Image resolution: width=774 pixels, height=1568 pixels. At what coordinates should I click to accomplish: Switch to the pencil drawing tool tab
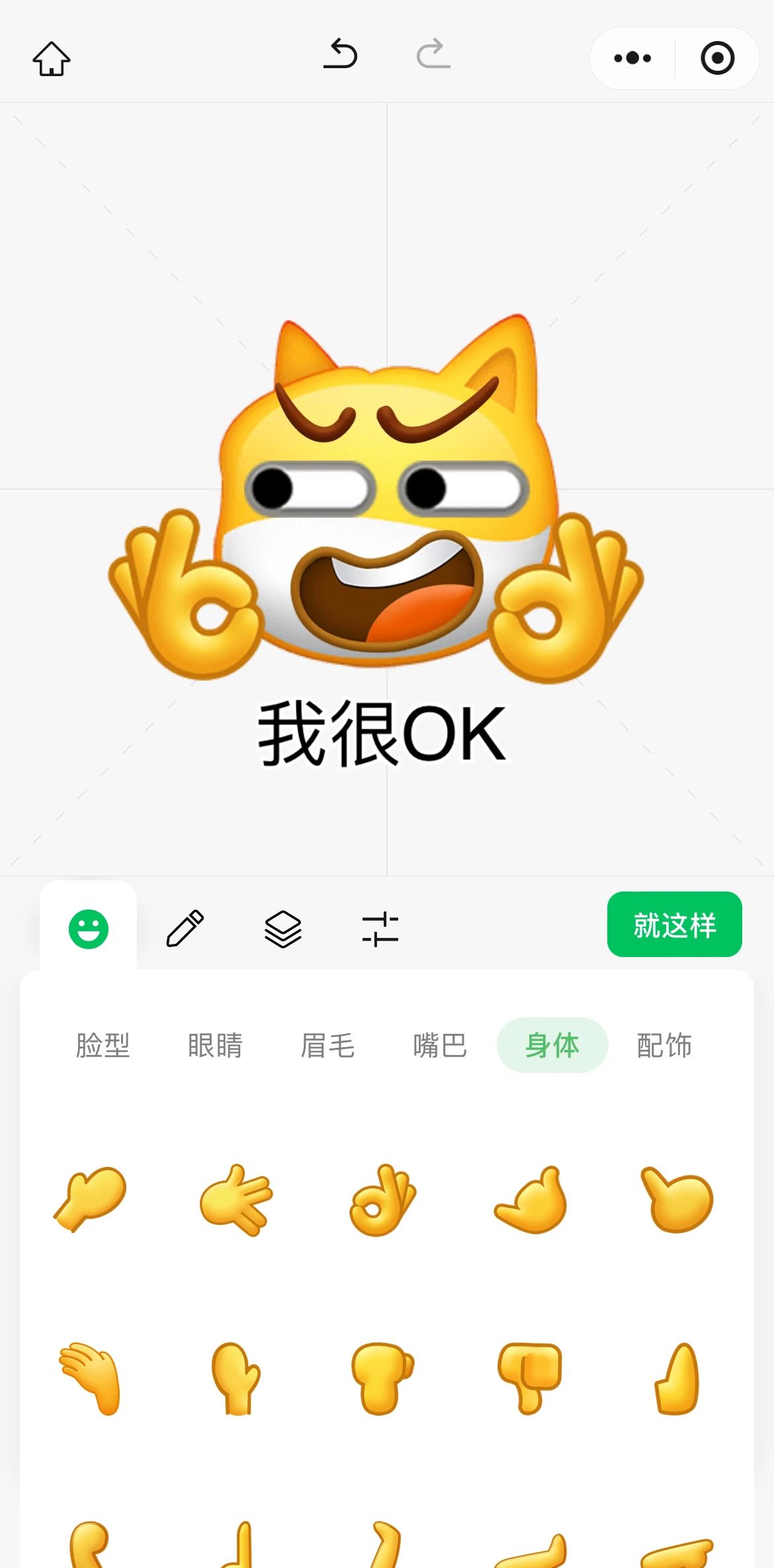click(x=185, y=928)
